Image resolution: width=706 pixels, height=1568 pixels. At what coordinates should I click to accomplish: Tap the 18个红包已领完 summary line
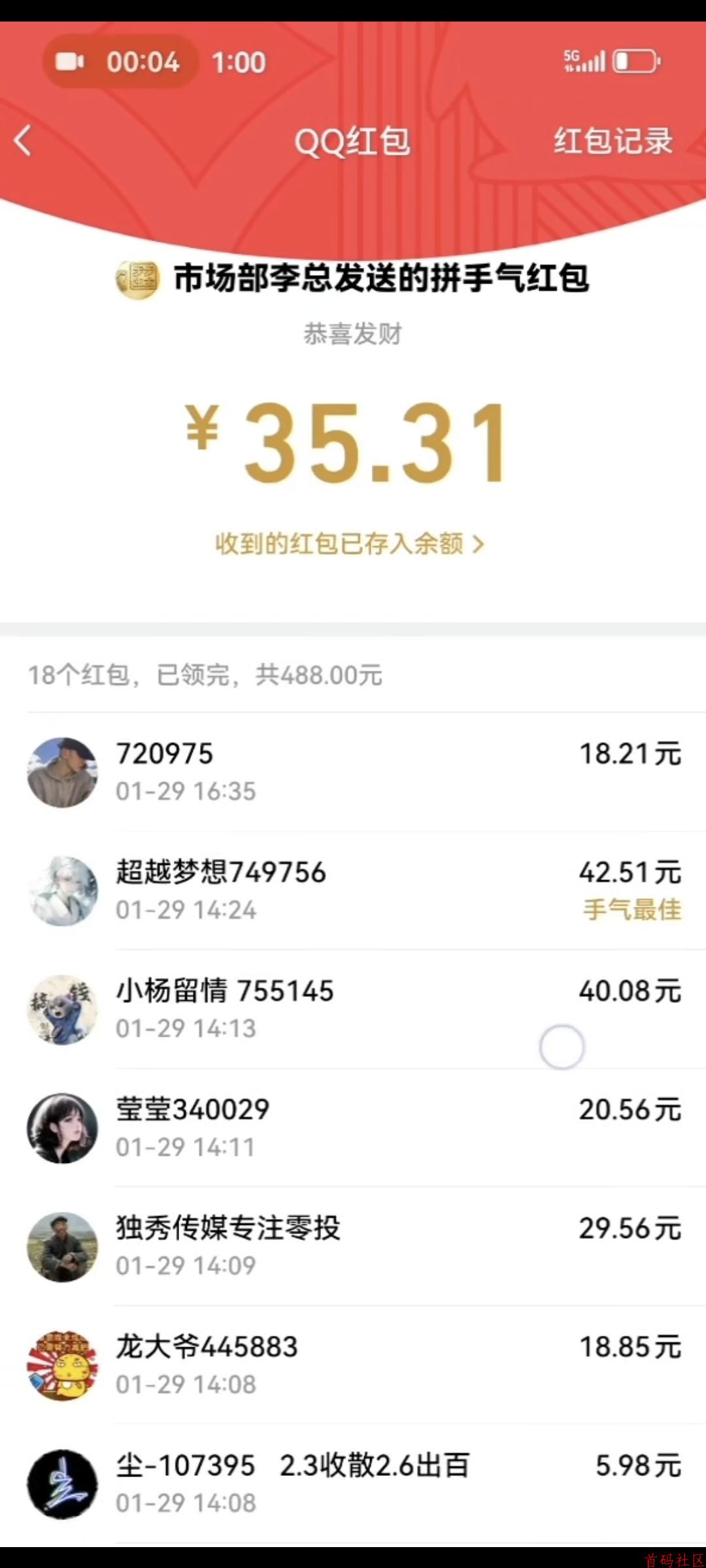tap(206, 677)
